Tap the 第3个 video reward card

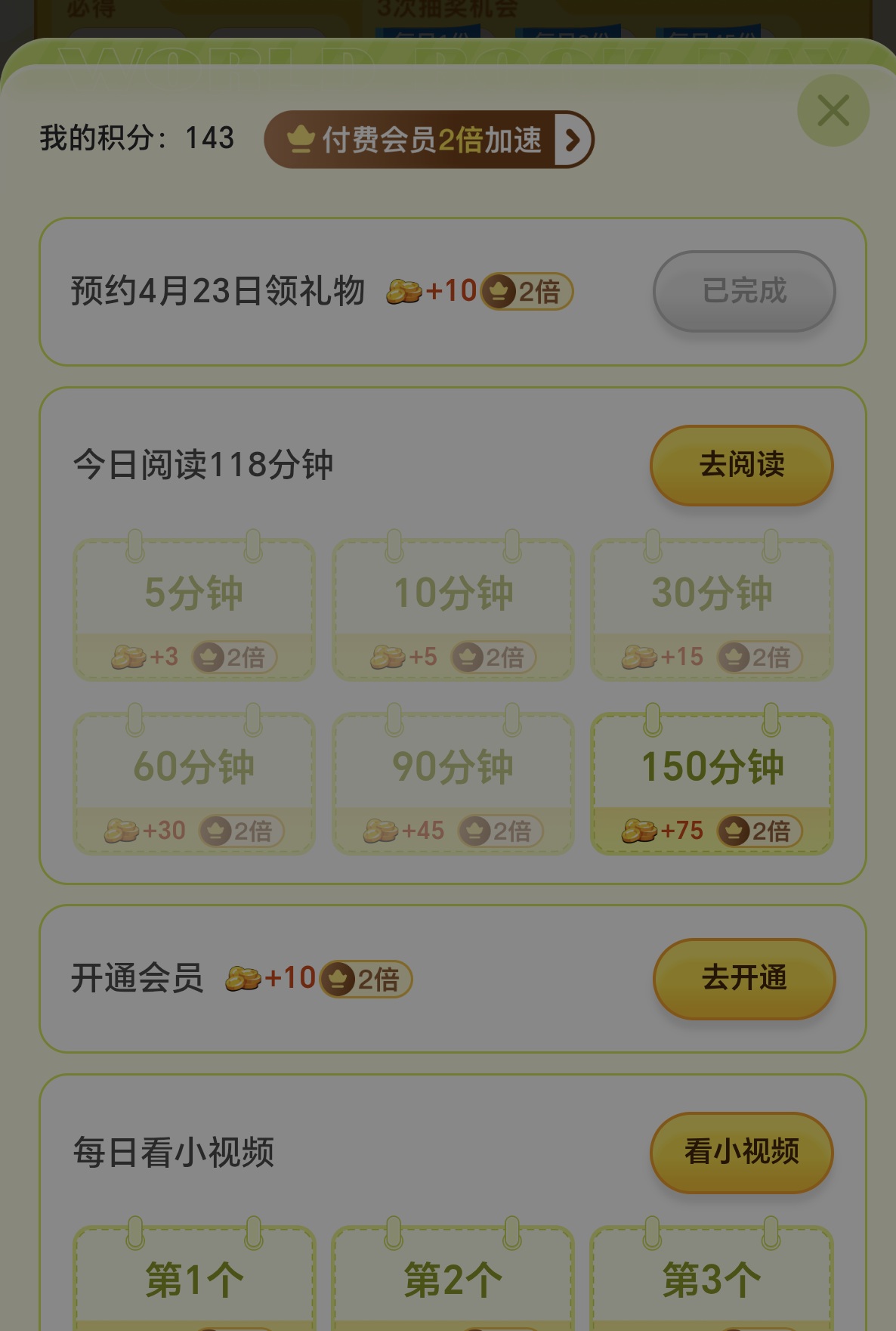coord(712,1279)
